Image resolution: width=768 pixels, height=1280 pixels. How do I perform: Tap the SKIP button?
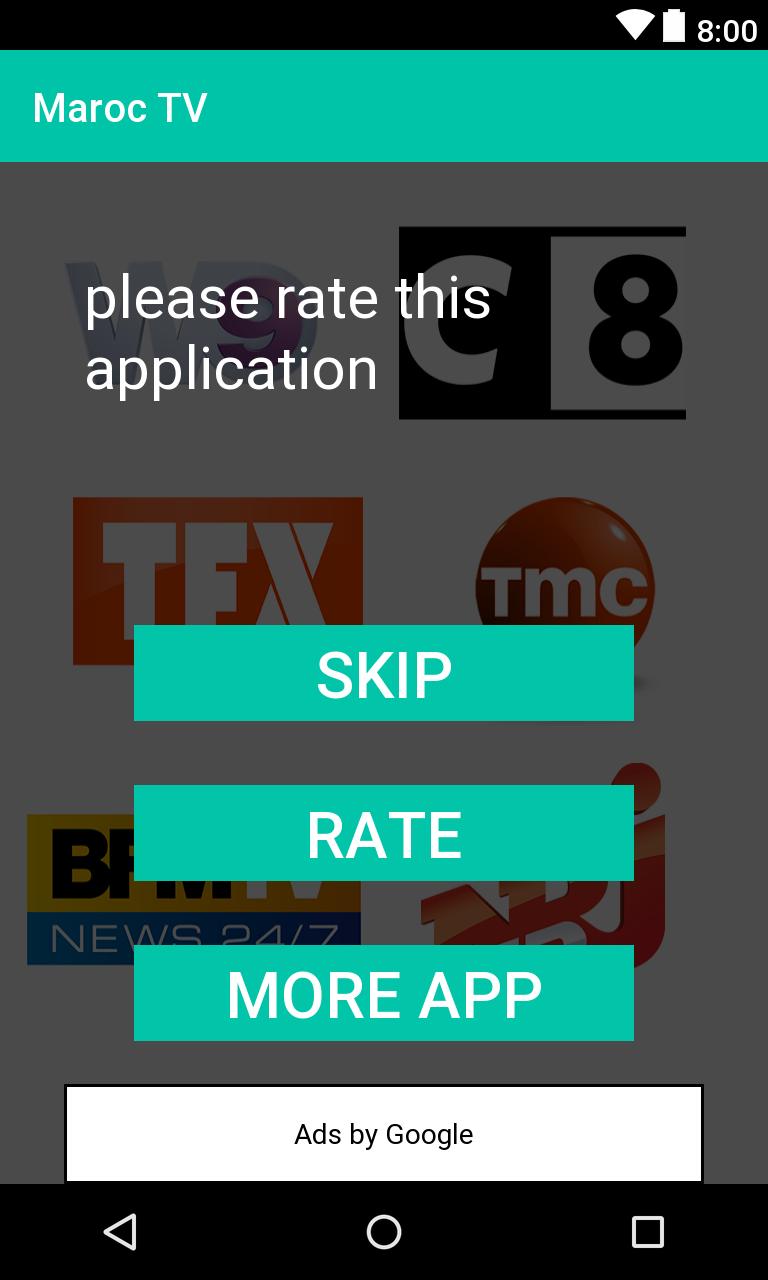pyautogui.click(x=384, y=673)
